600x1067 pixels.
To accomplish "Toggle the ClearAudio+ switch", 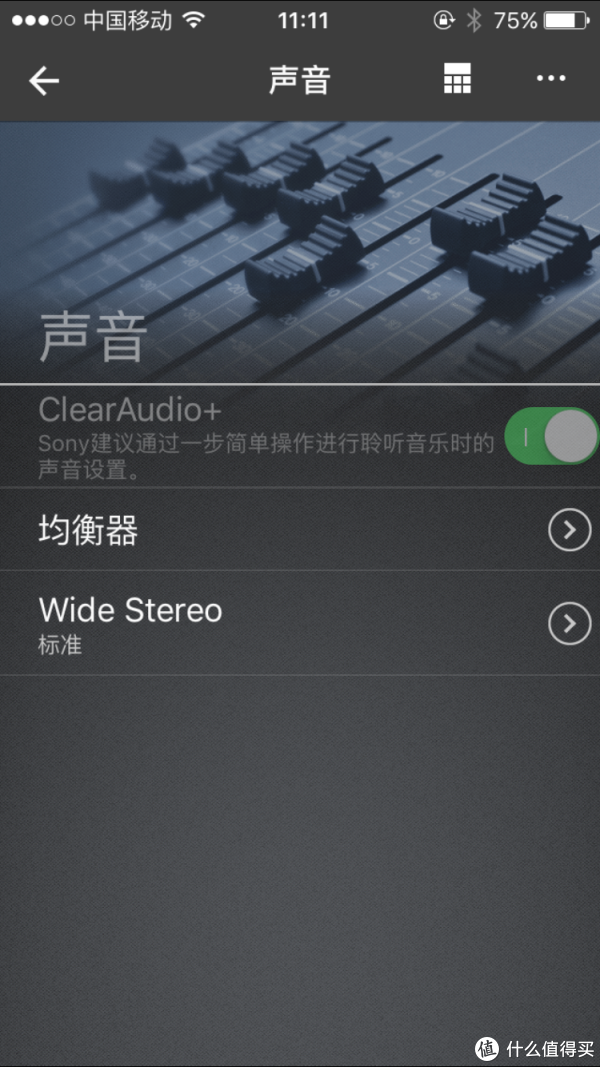I will click(550, 436).
